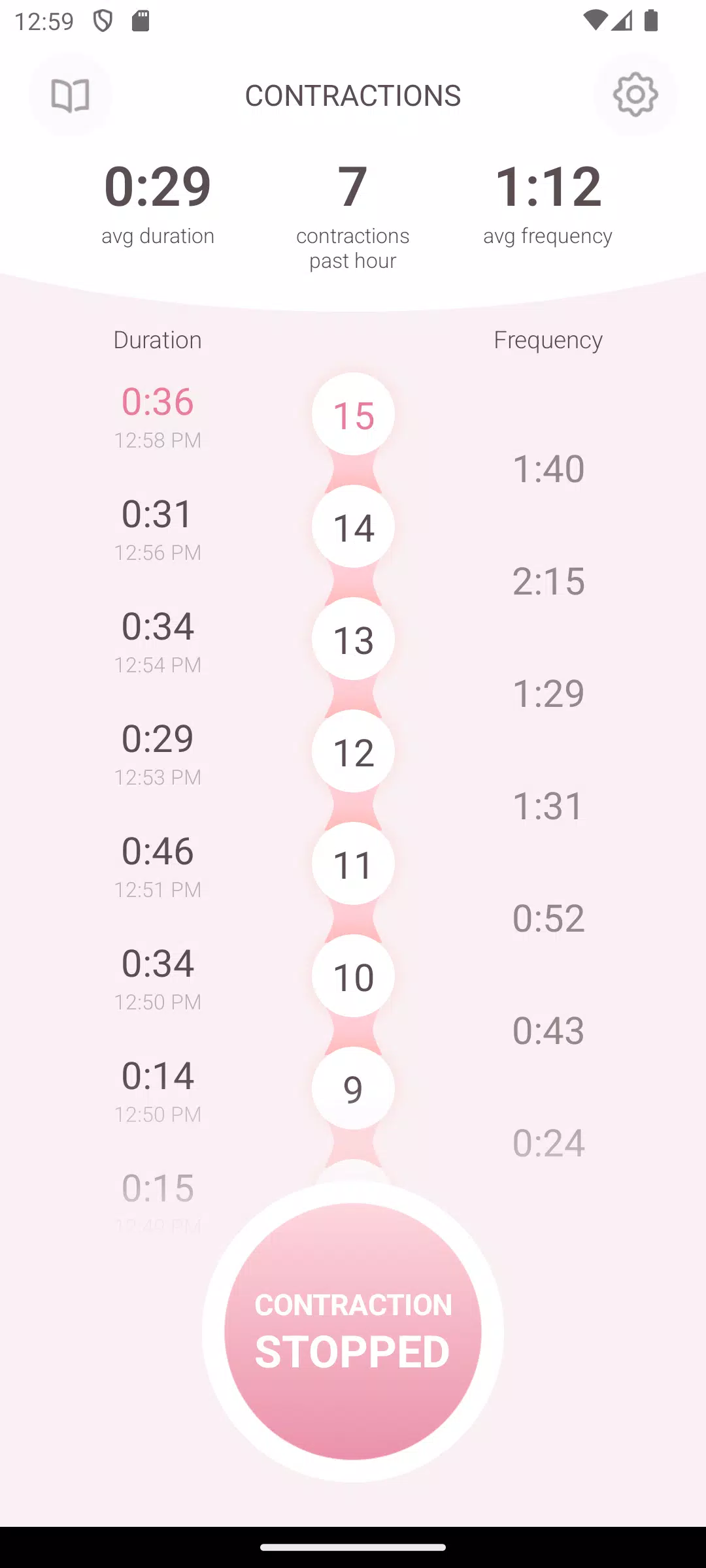Select the 2:15 frequency value
The image size is (706, 1568).
(549, 581)
